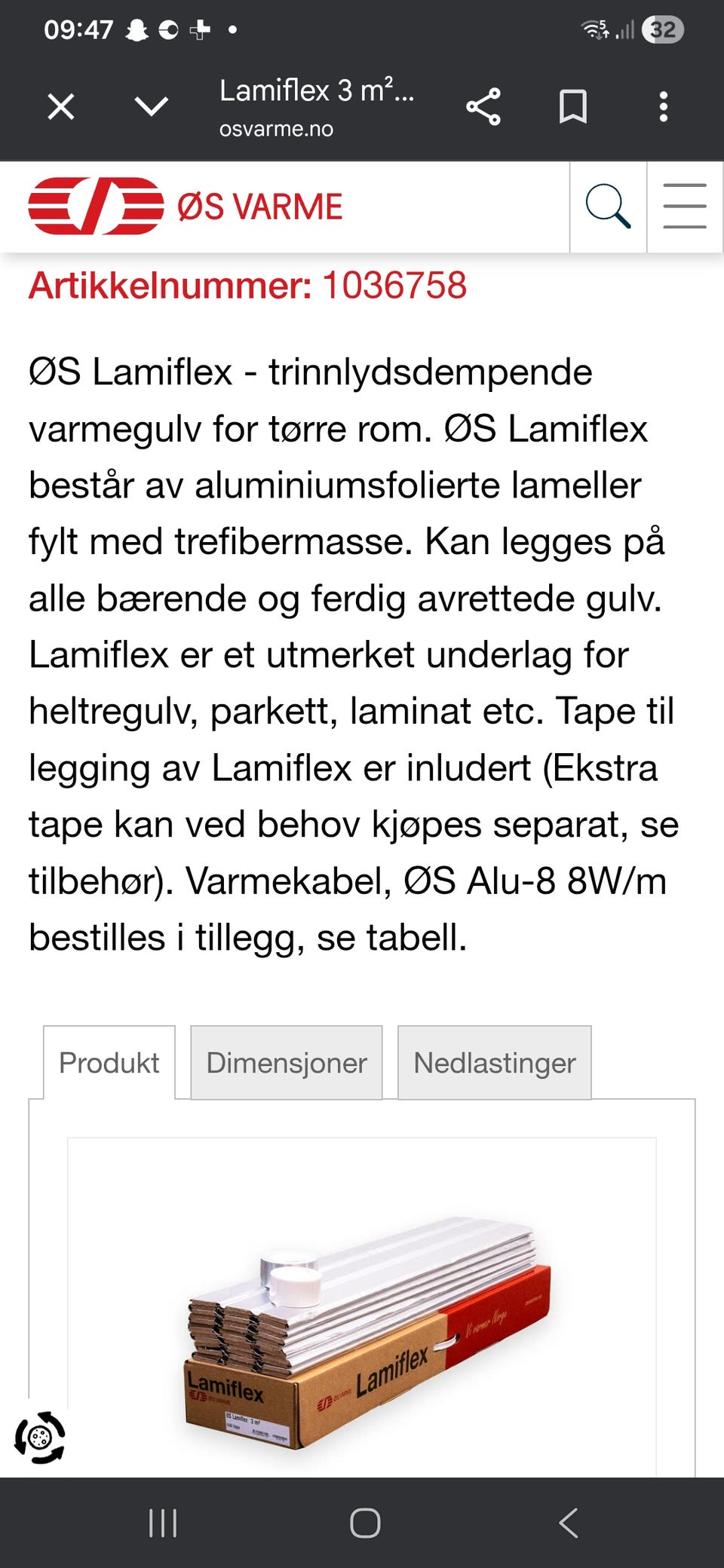Select the Produkt tab

pos(110,1062)
